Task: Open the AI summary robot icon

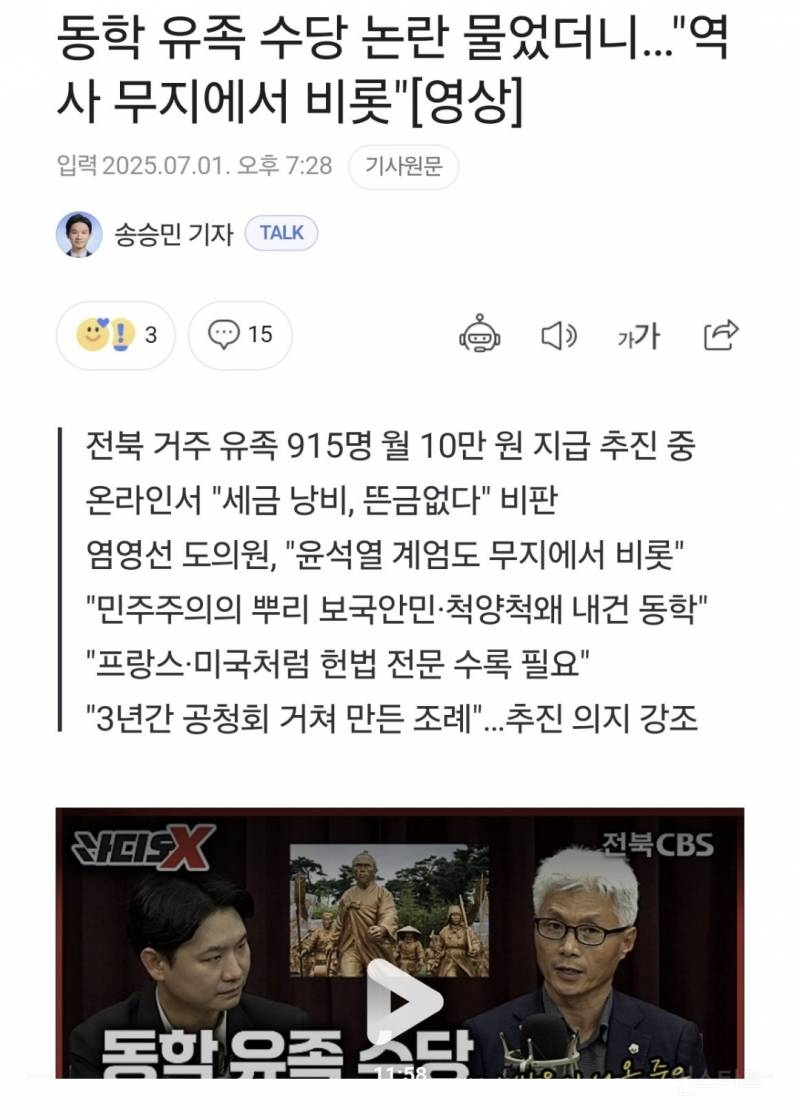Action: 479,335
